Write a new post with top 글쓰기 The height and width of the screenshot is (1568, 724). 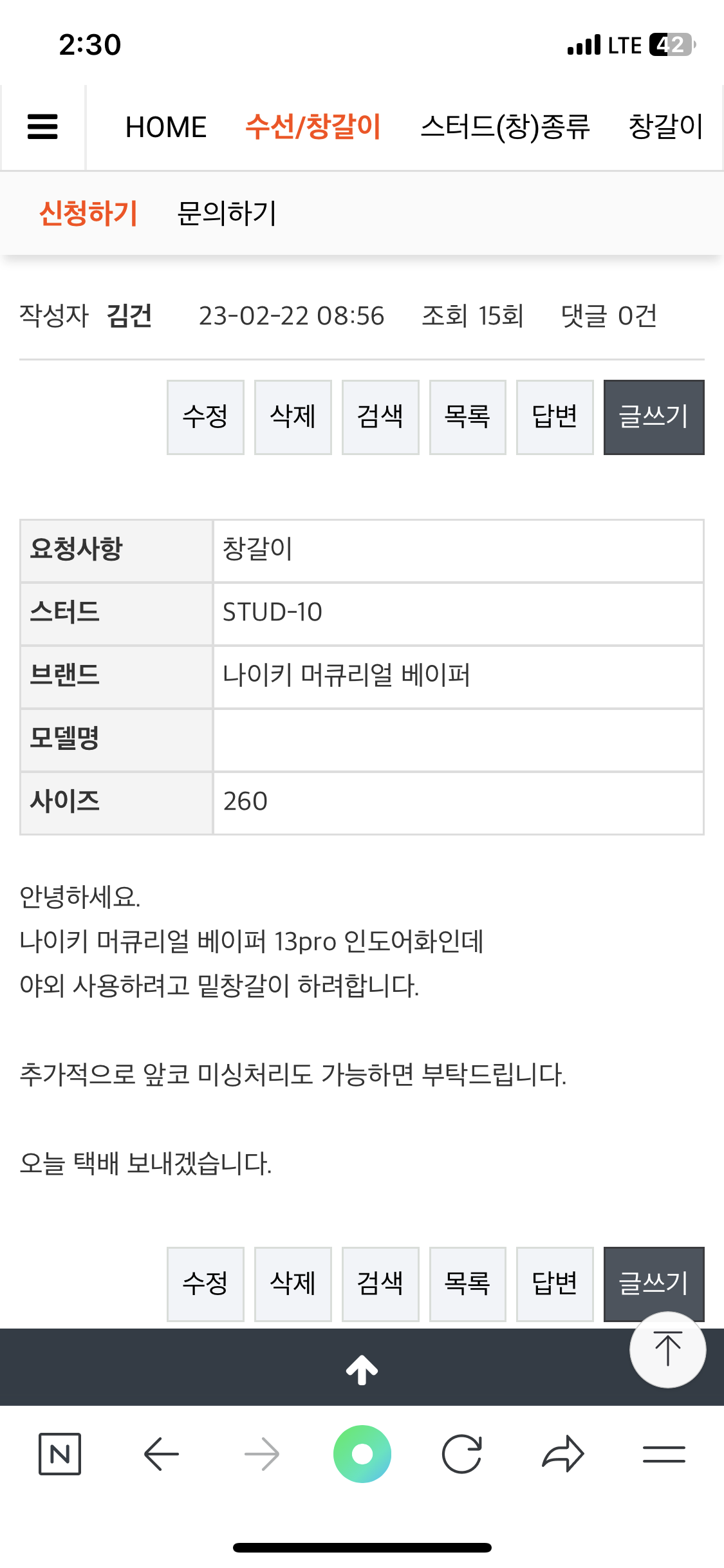pos(654,417)
